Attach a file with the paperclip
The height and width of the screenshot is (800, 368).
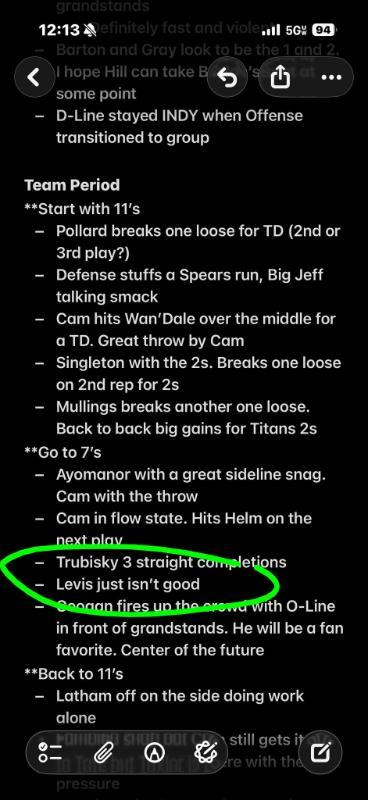pos(103,754)
